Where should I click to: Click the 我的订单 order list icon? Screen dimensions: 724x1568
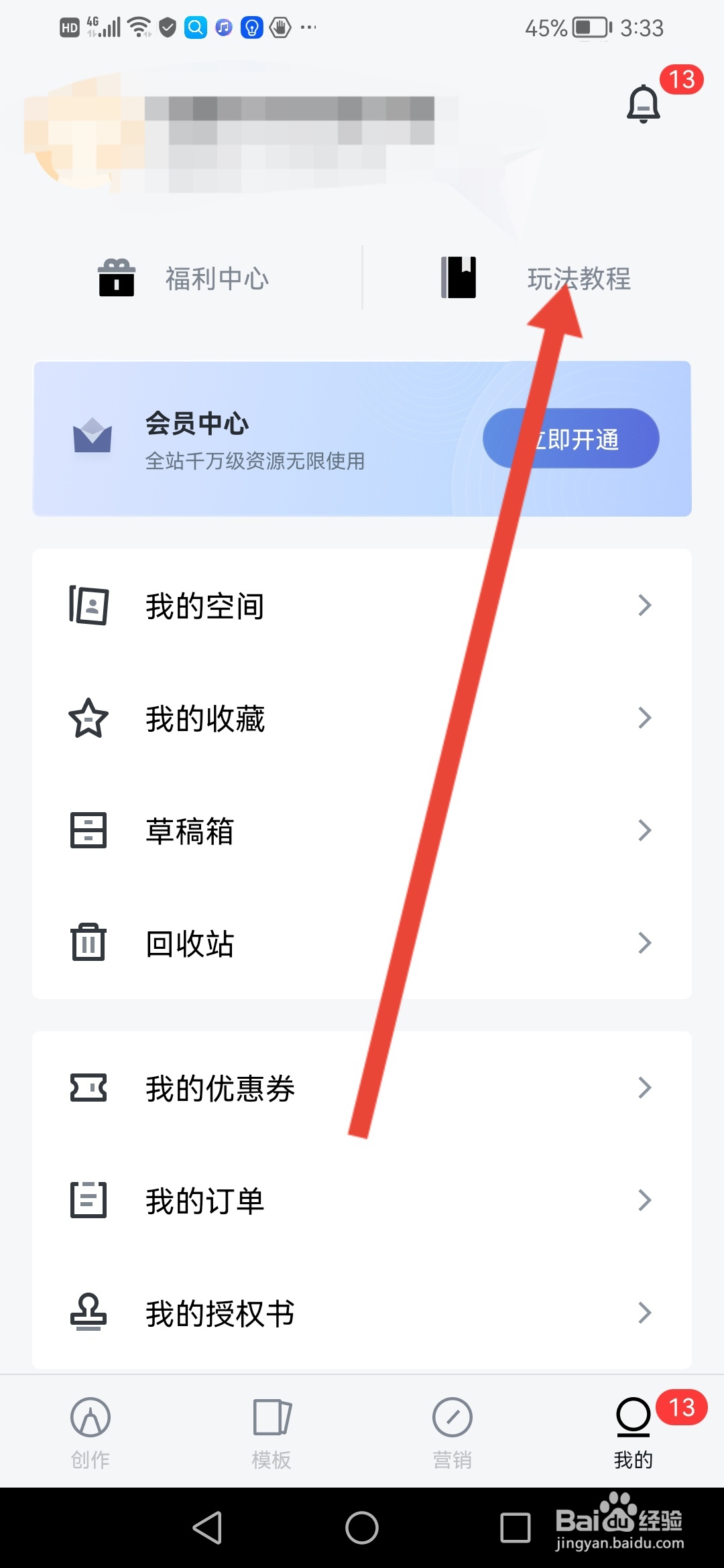pos(88,1201)
